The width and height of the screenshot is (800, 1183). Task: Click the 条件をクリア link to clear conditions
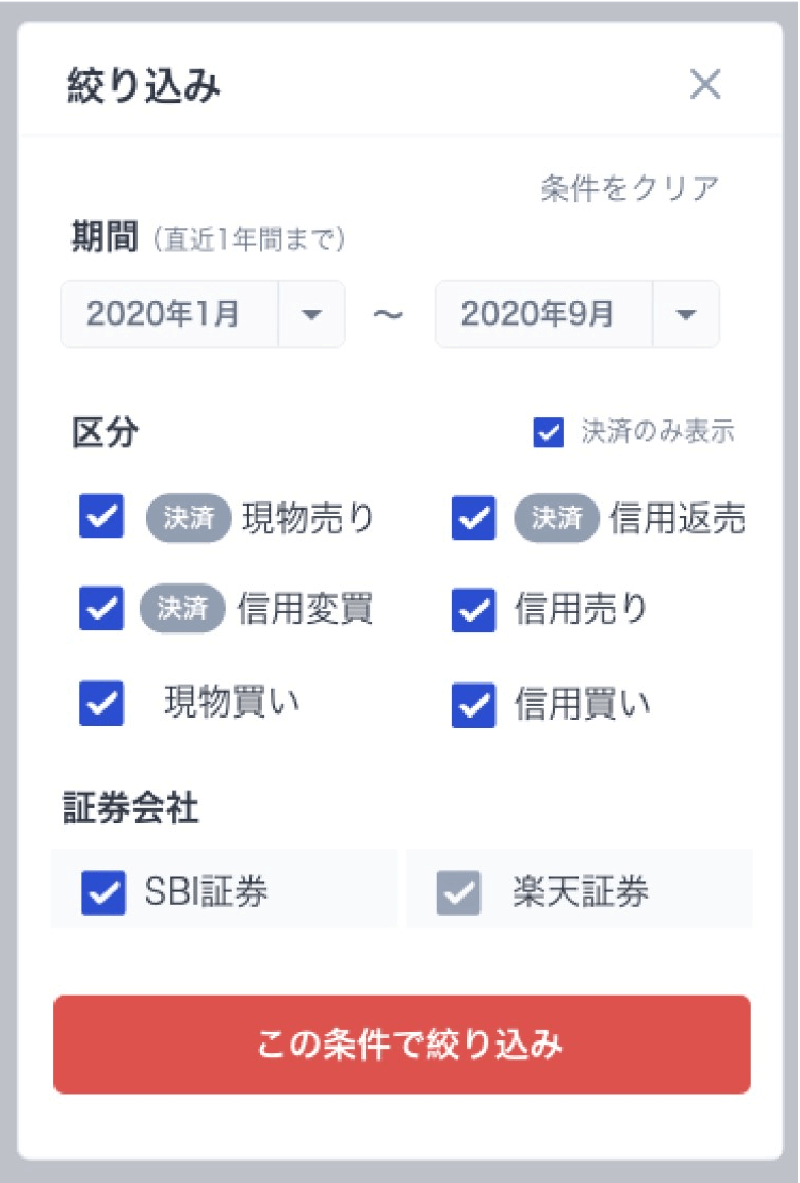(627, 186)
